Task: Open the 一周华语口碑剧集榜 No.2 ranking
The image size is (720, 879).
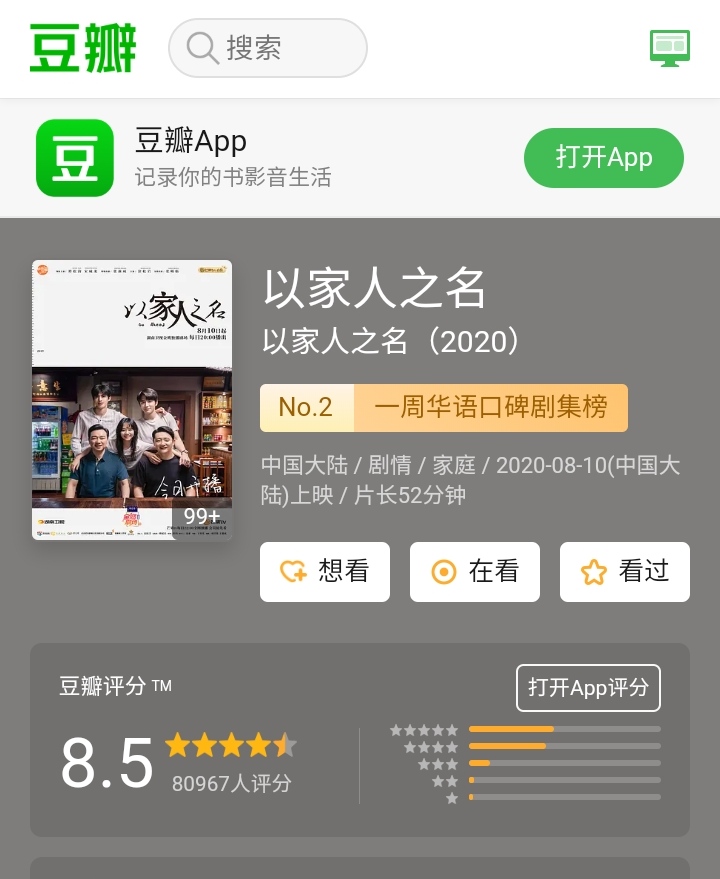Action: click(443, 408)
